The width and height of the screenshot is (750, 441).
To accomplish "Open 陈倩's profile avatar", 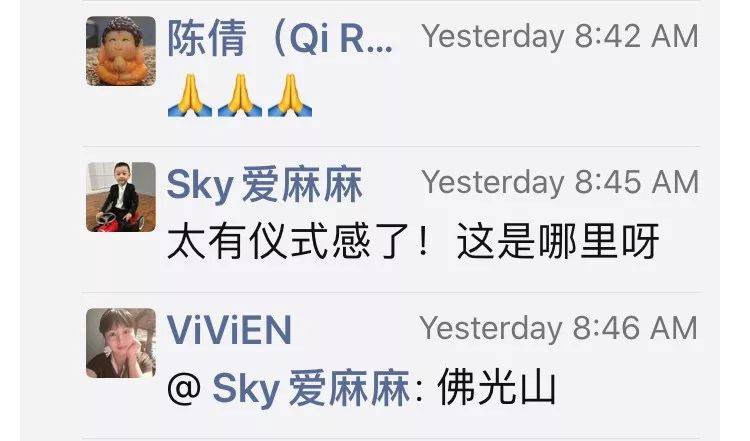I will (120, 51).
